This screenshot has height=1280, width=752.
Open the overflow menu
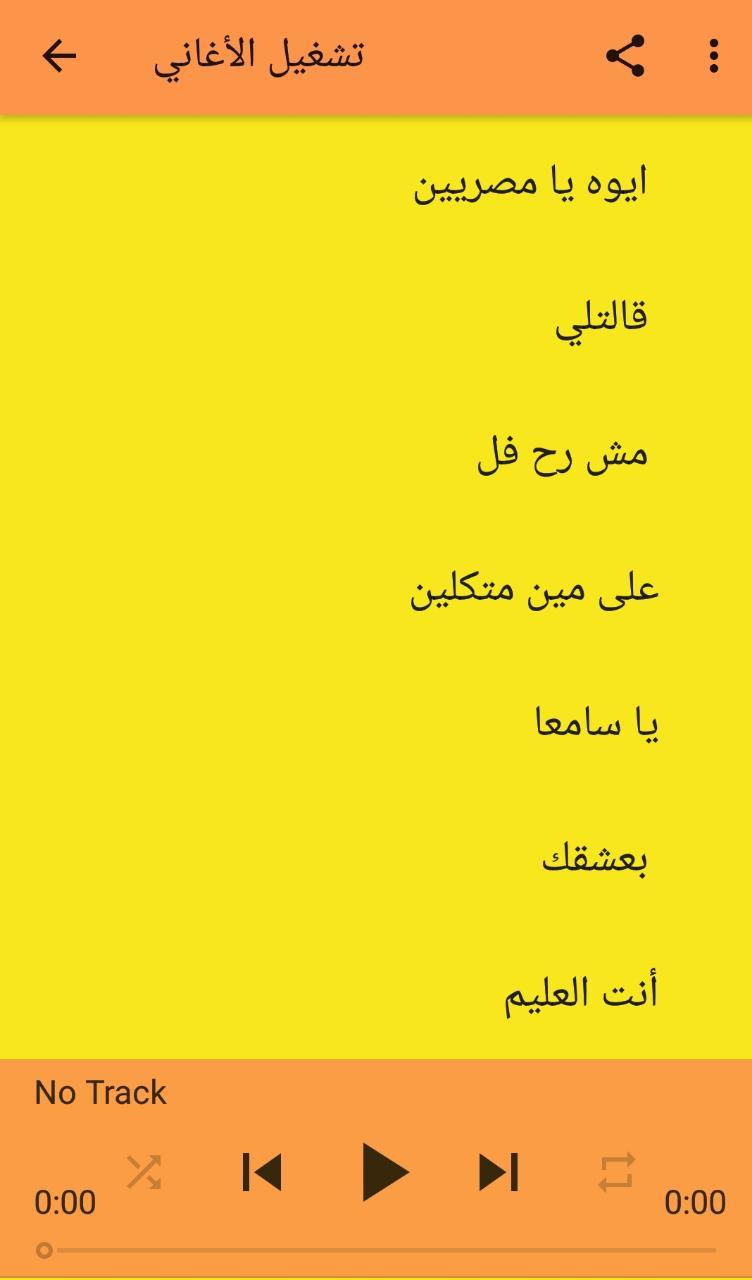click(x=713, y=56)
